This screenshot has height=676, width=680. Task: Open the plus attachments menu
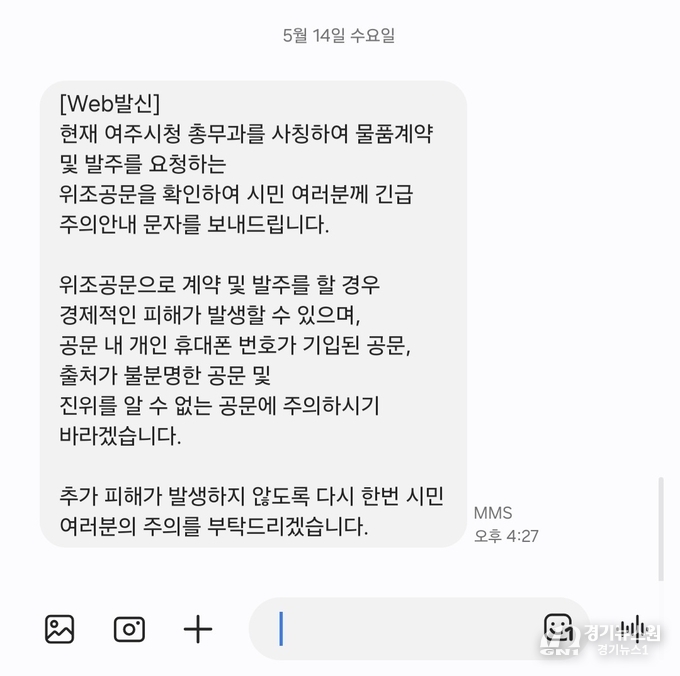[198, 629]
